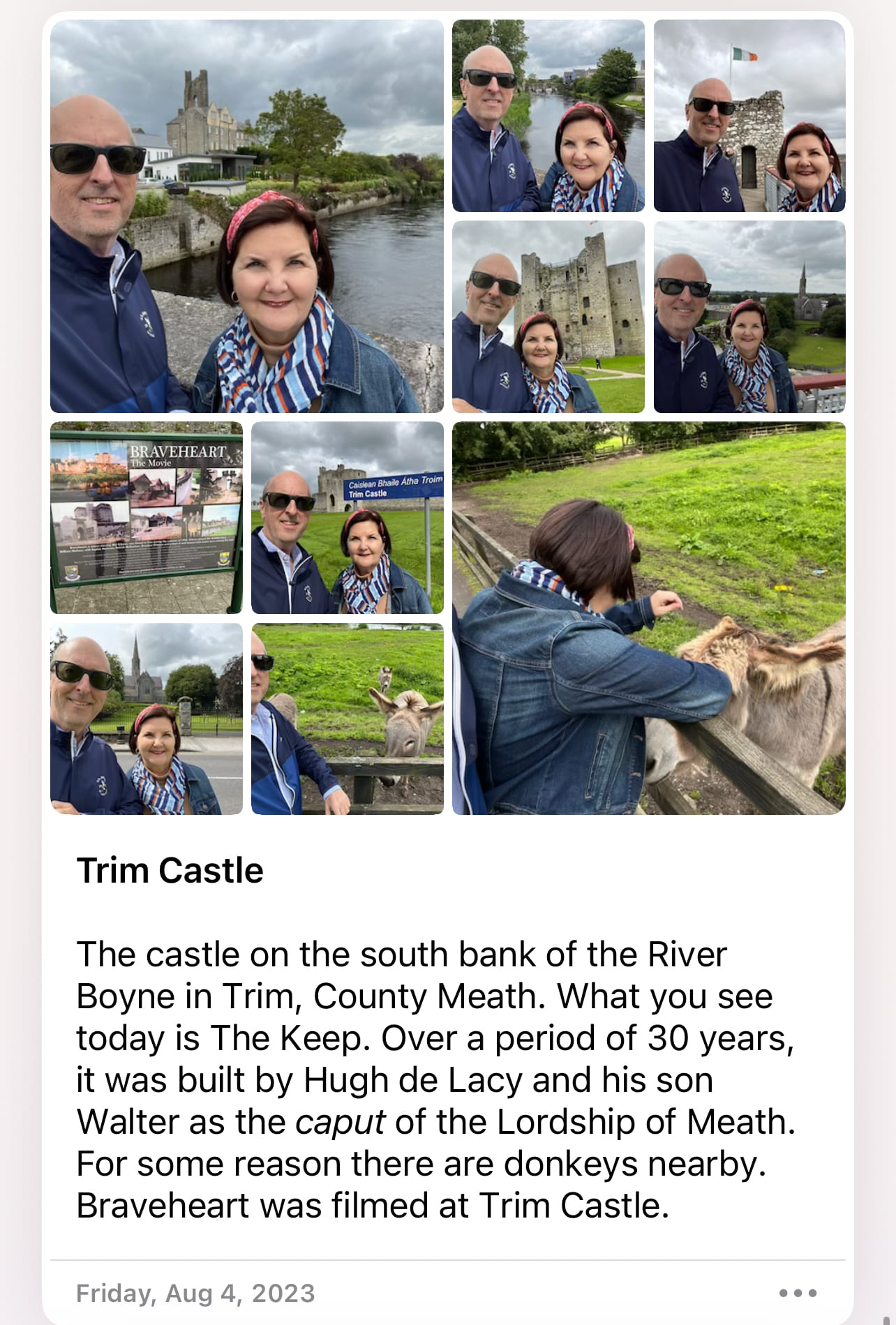Open the small photo of the donkey facing the camera

click(348, 719)
